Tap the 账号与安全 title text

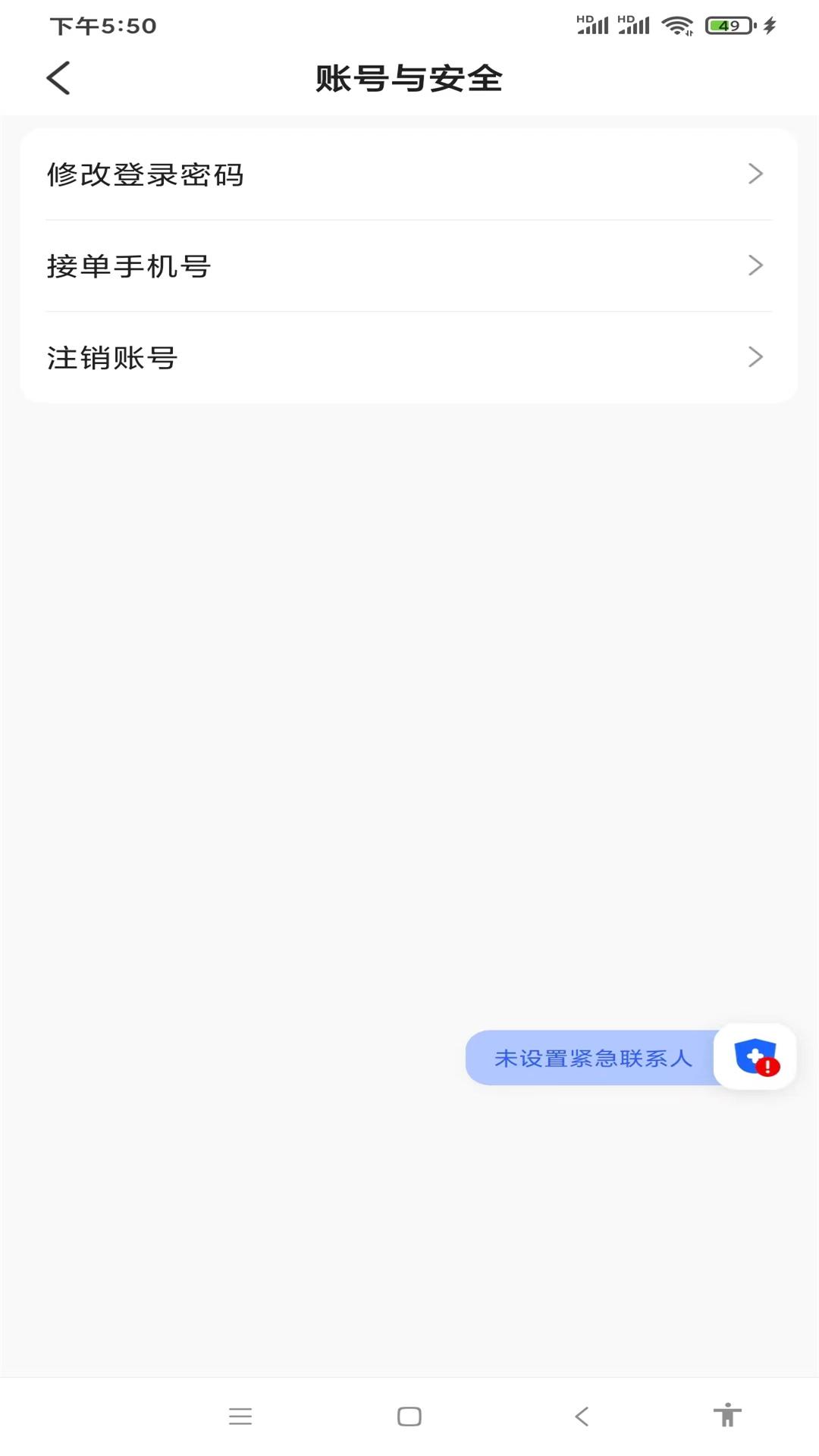(409, 78)
